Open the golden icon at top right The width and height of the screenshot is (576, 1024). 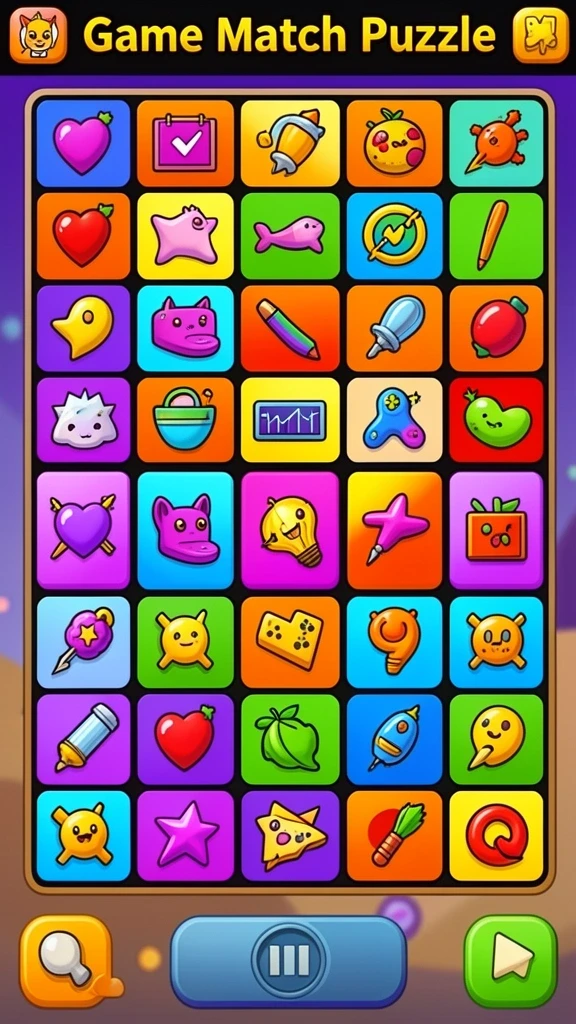coord(541,35)
